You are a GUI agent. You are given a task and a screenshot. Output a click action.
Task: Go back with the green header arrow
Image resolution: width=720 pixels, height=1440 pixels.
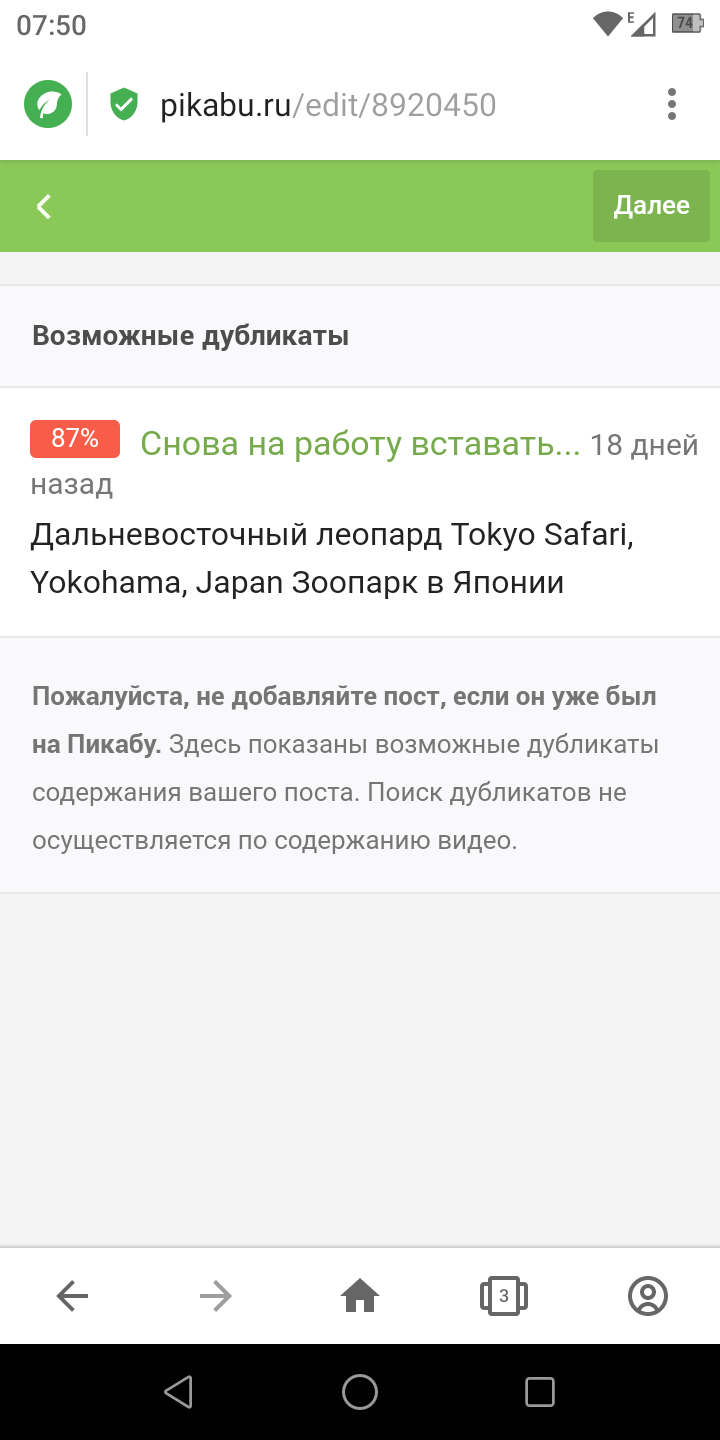tap(44, 206)
